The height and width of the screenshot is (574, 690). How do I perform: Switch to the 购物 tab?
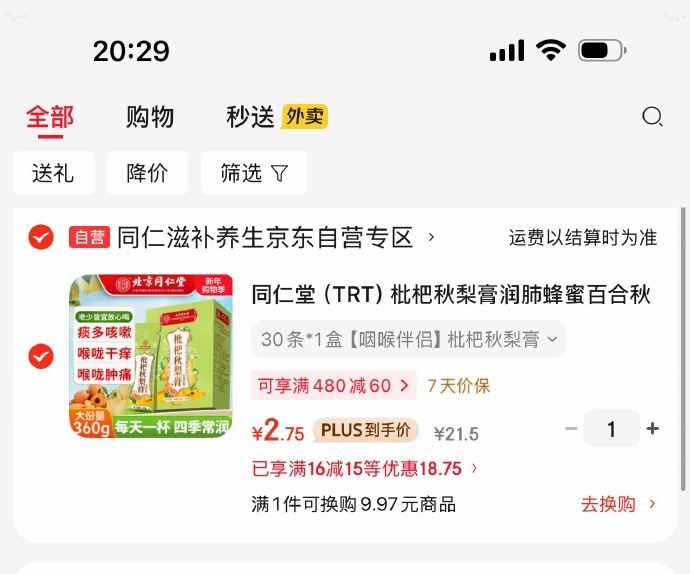[x=150, y=117]
